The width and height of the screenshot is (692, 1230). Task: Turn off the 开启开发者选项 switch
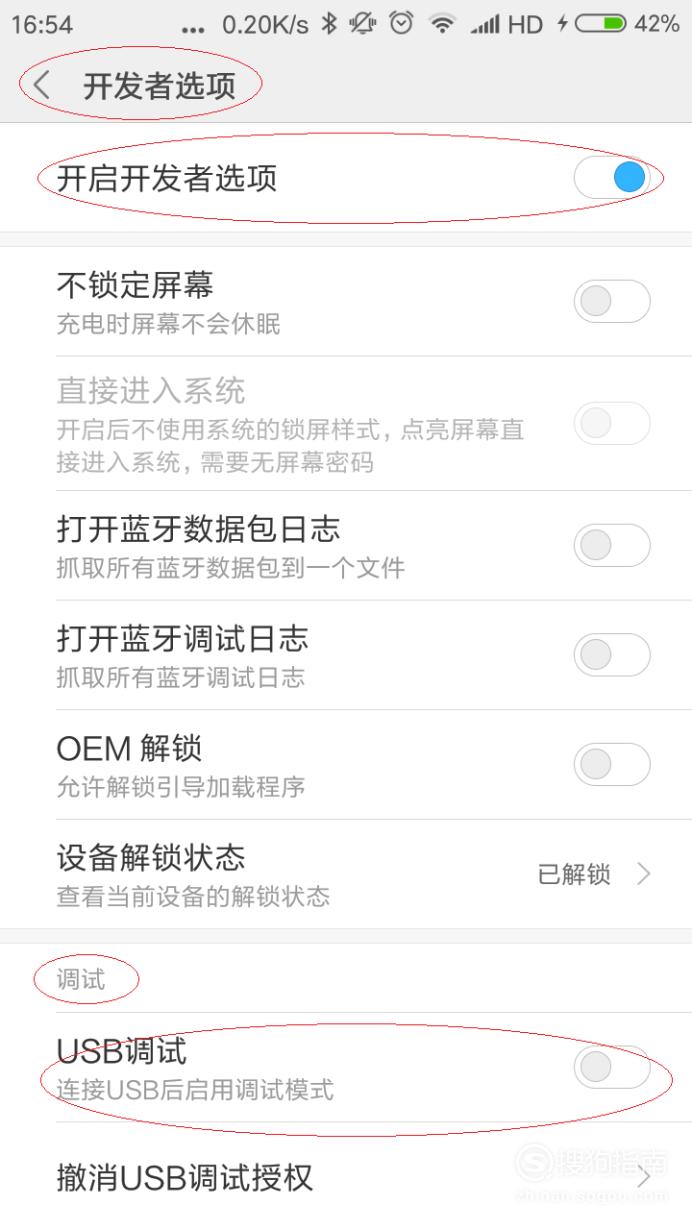pos(612,179)
